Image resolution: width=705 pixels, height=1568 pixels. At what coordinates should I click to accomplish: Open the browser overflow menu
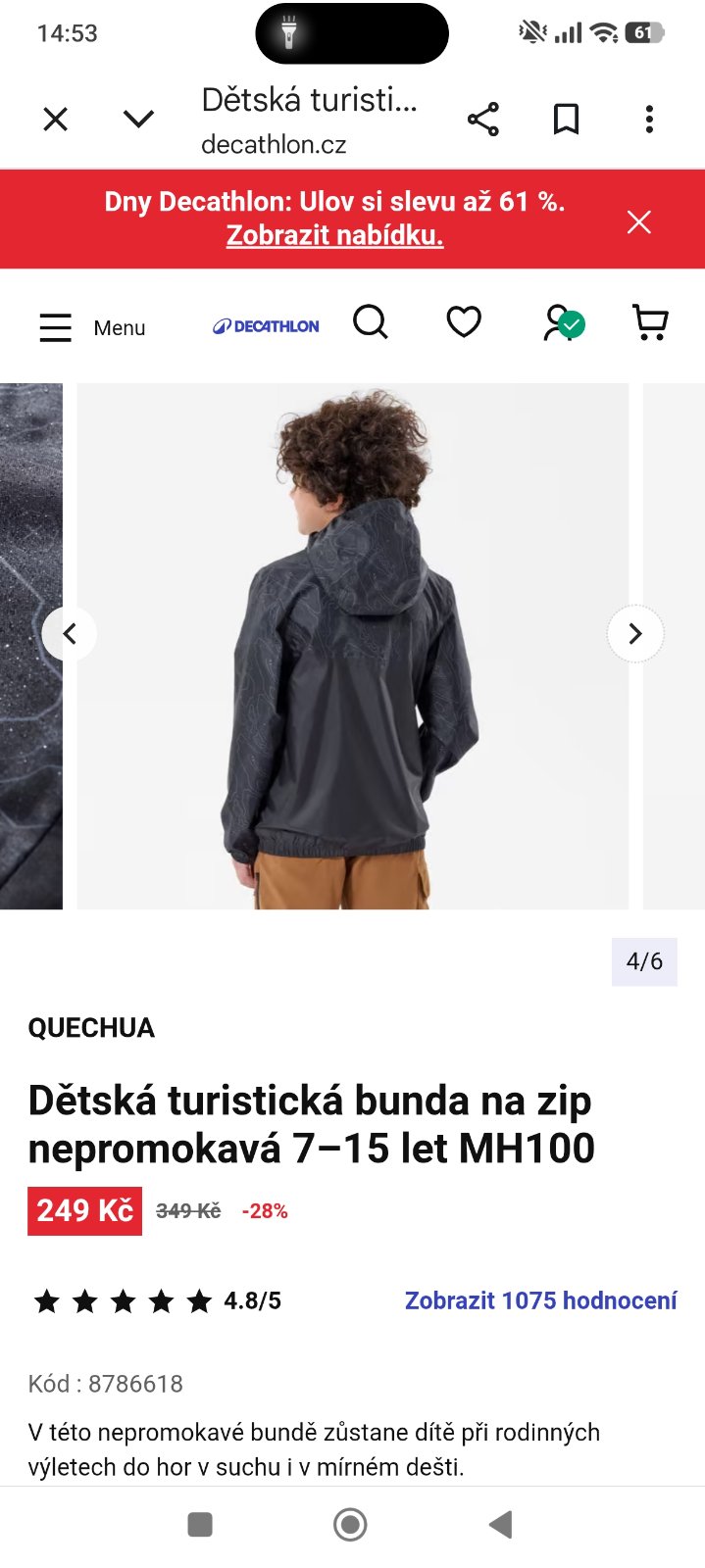click(648, 120)
